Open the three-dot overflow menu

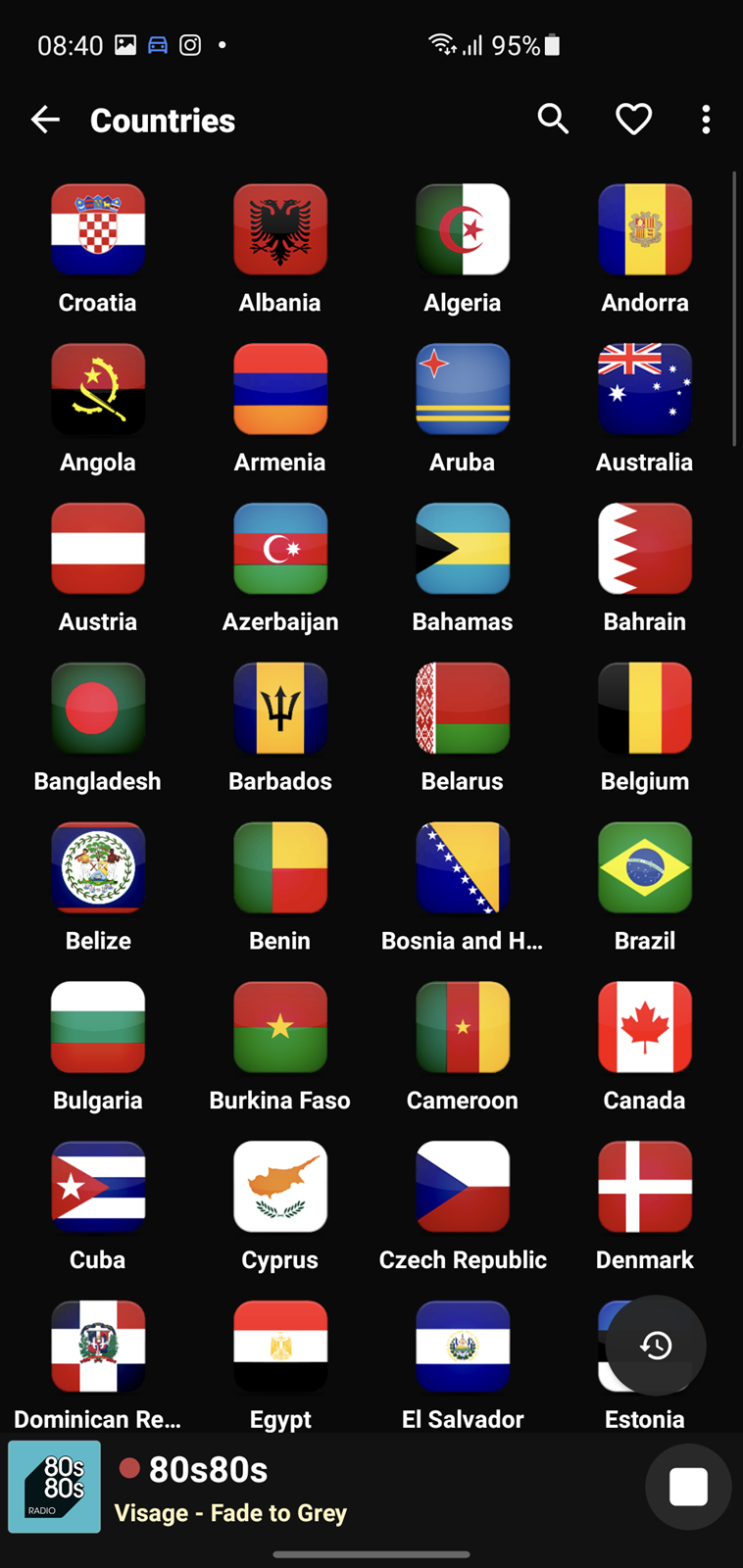(x=706, y=120)
